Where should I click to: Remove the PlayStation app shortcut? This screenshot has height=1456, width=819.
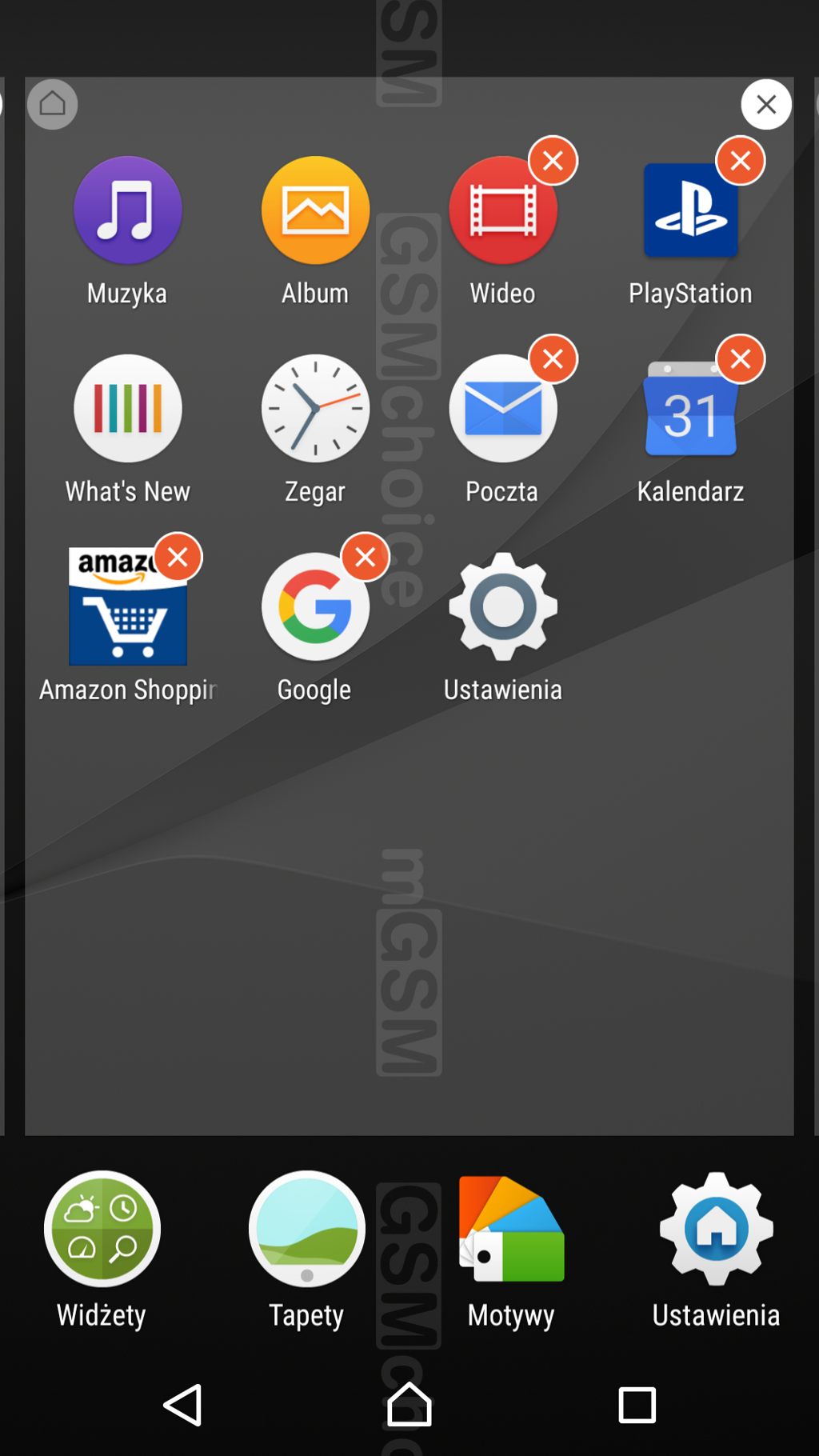click(x=741, y=161)
